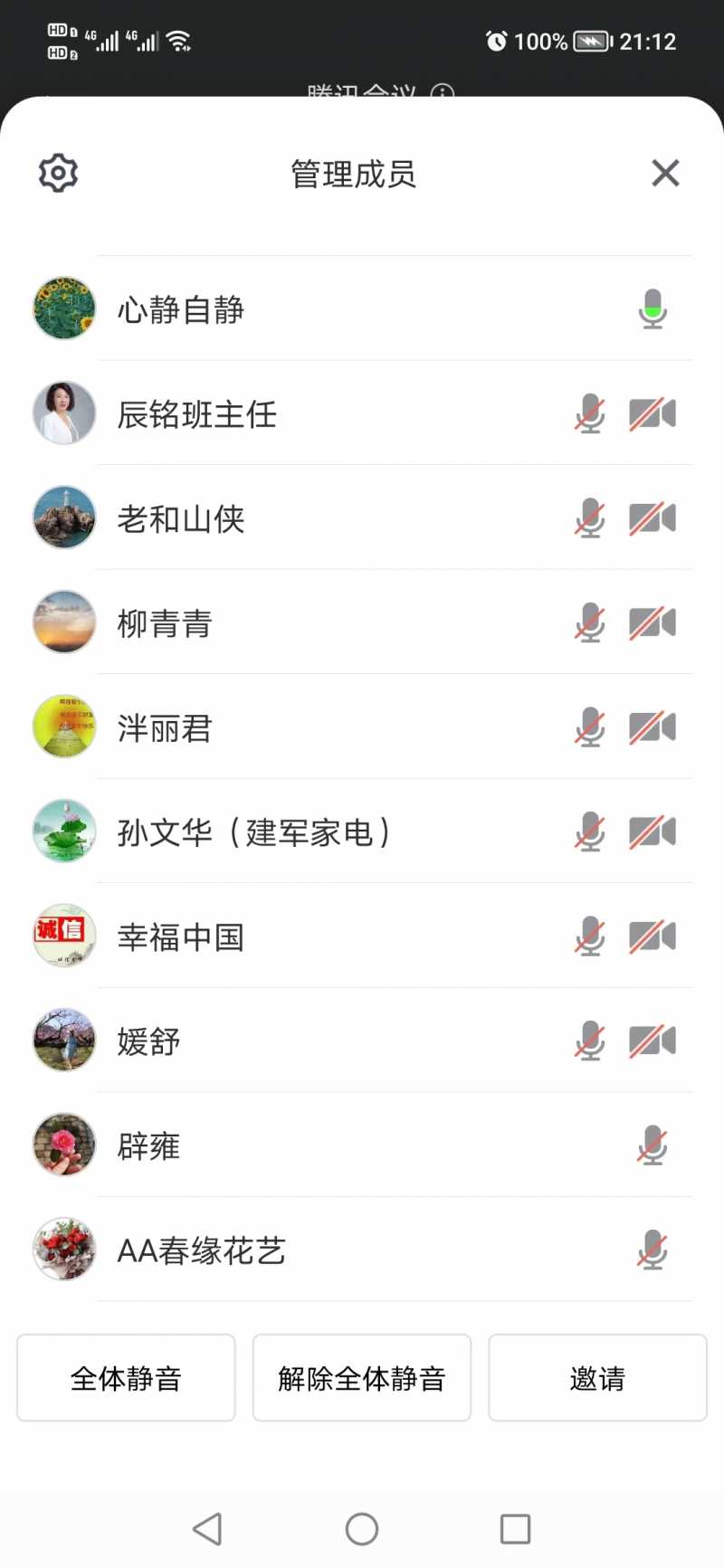Tap microphone icon for 孙文华（建军家电）
724x1568 pixels.
pyautogui.click(x=590, y=832)
